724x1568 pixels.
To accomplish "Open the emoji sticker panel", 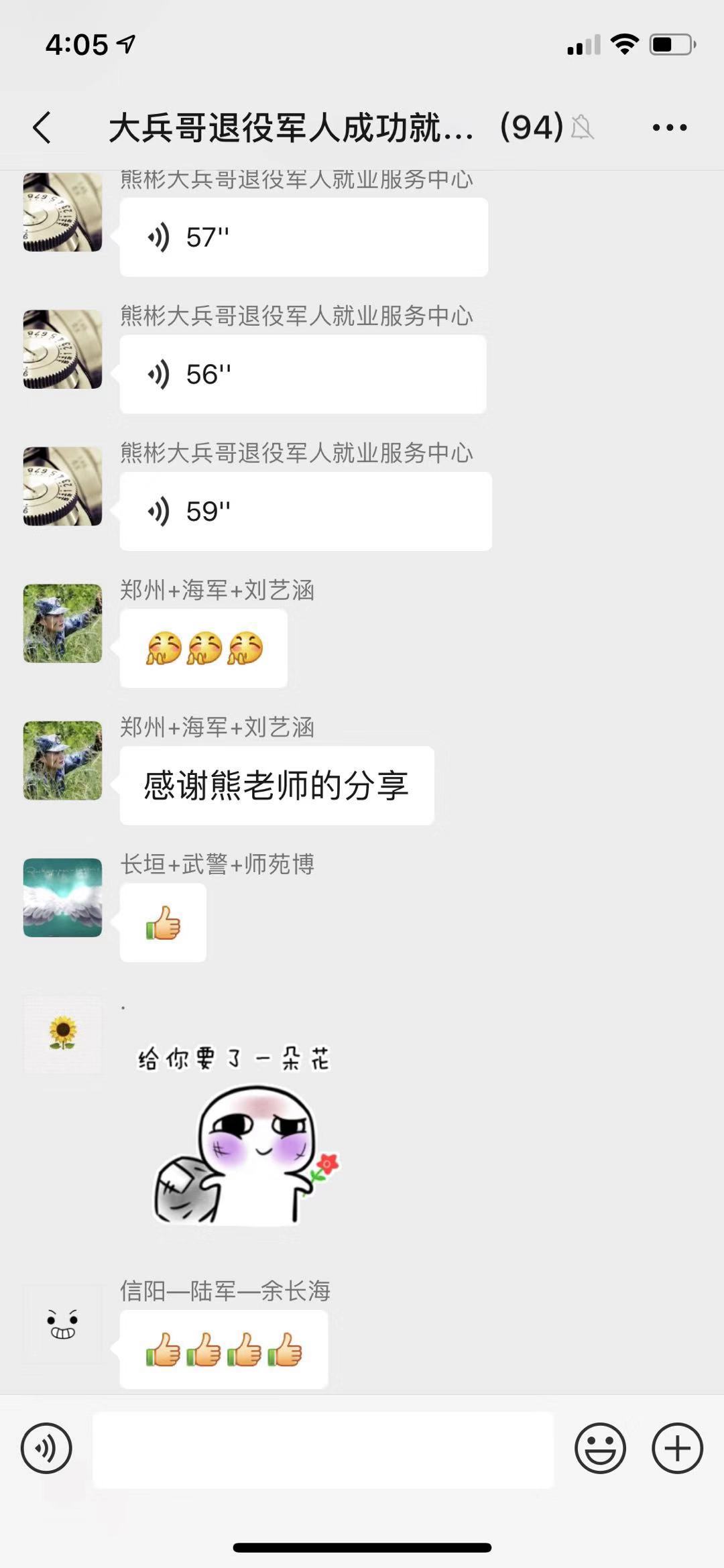I will pos(600,1448).
